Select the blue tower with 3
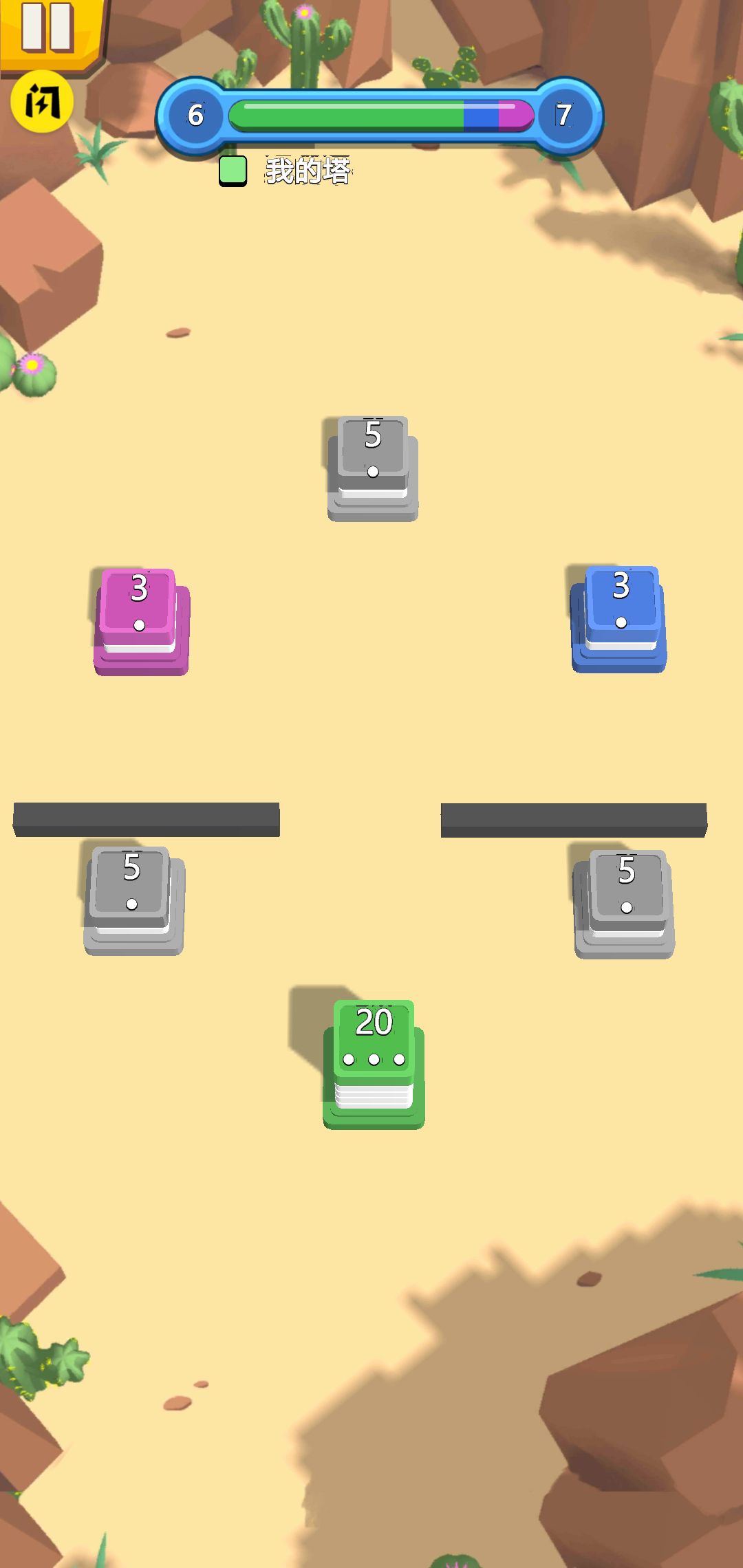The width and height of the screenshot is (743, 1568). click(x=618, y=619)
